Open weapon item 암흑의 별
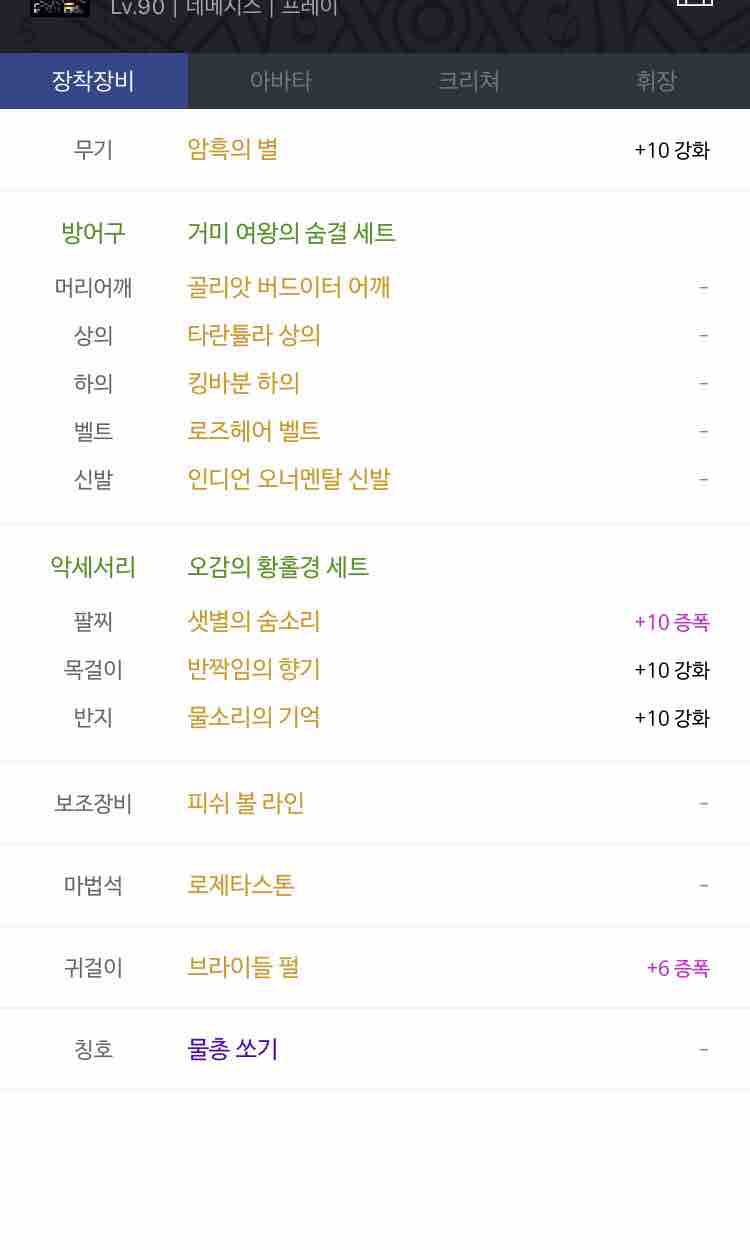 pyautogui.click(x=233, y=150)
